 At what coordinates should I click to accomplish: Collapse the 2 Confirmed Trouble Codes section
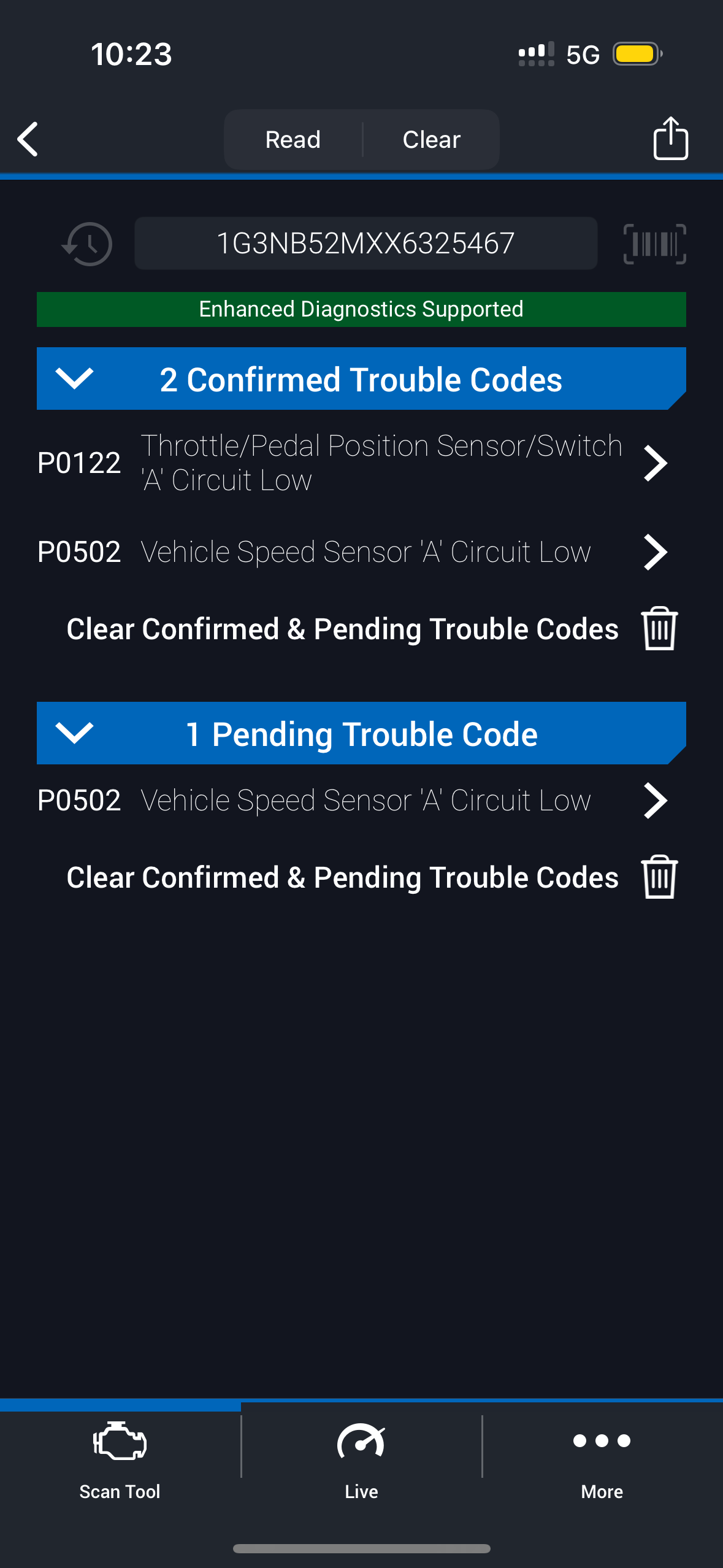point(74,379)
